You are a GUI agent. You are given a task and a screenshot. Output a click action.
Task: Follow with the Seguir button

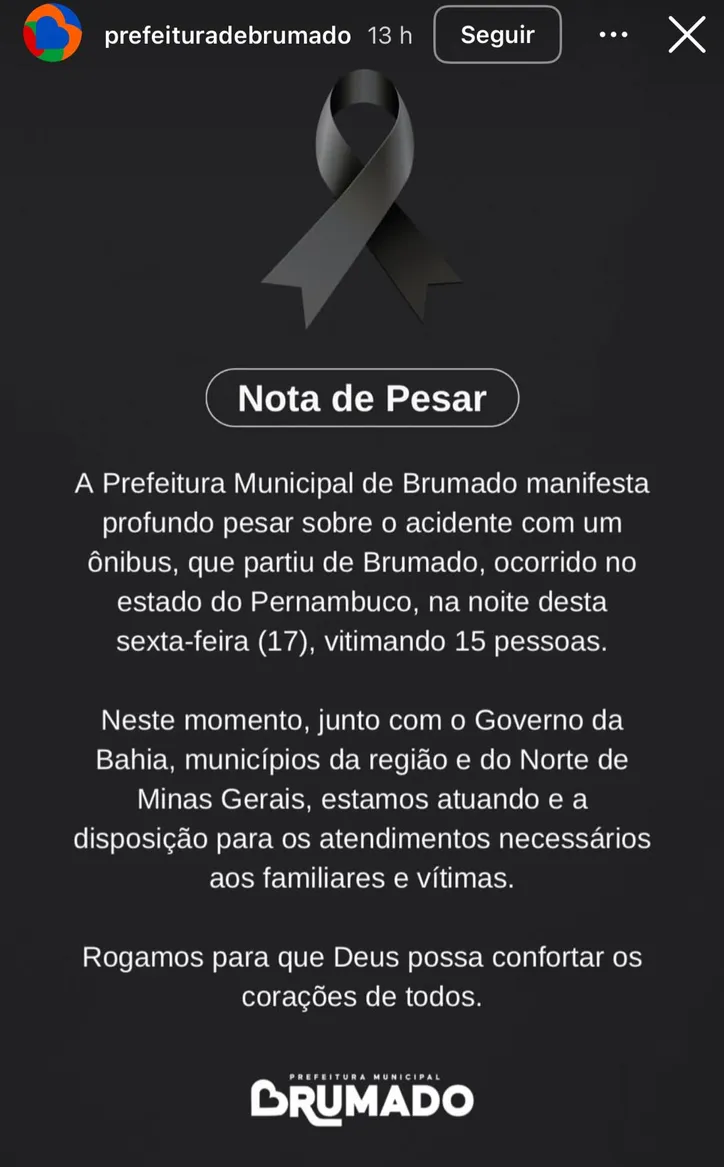pyautogui.click(x=497, y=35)
